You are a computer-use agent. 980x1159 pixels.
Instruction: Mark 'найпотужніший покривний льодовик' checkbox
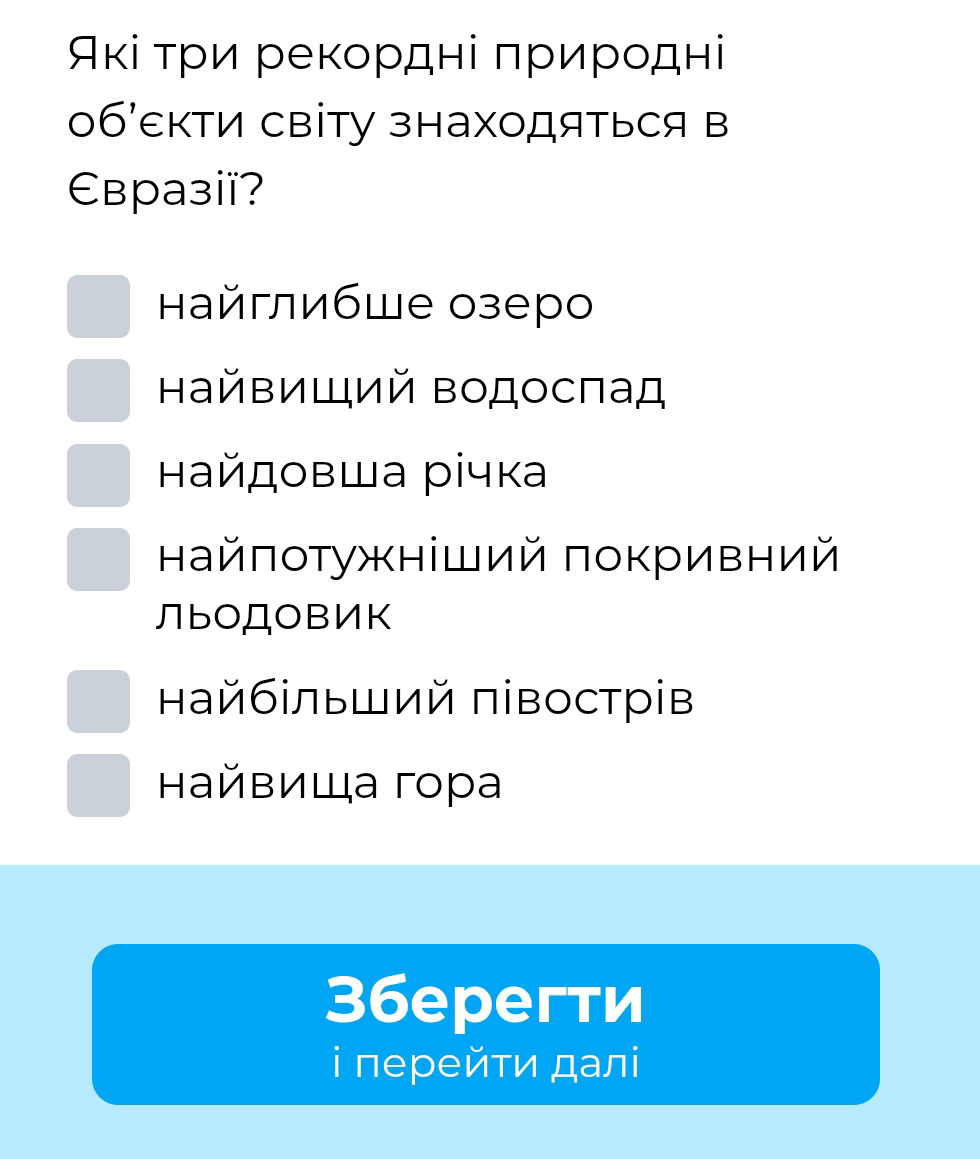(x=98, y=559)
